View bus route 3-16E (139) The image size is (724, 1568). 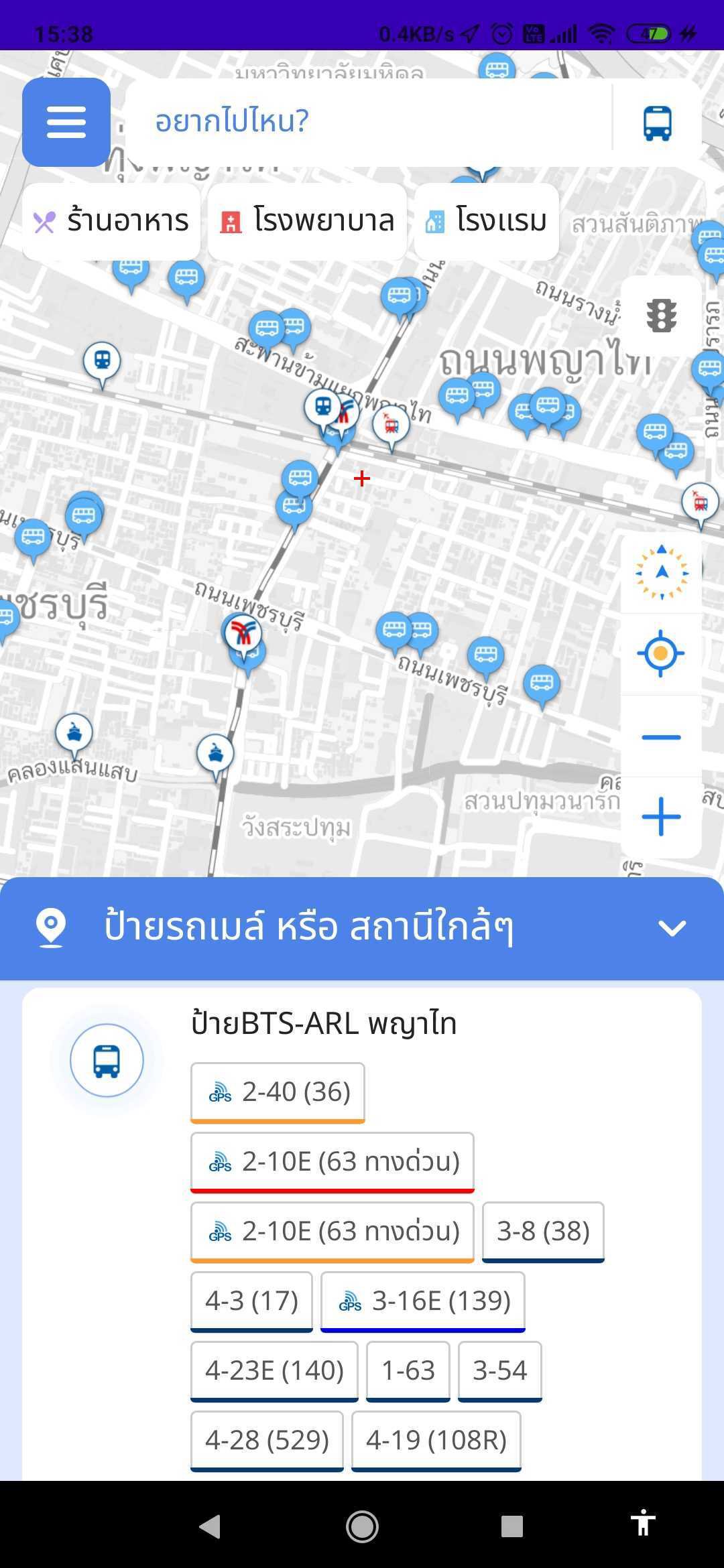pyautogui.click(x=423, y=1301)
